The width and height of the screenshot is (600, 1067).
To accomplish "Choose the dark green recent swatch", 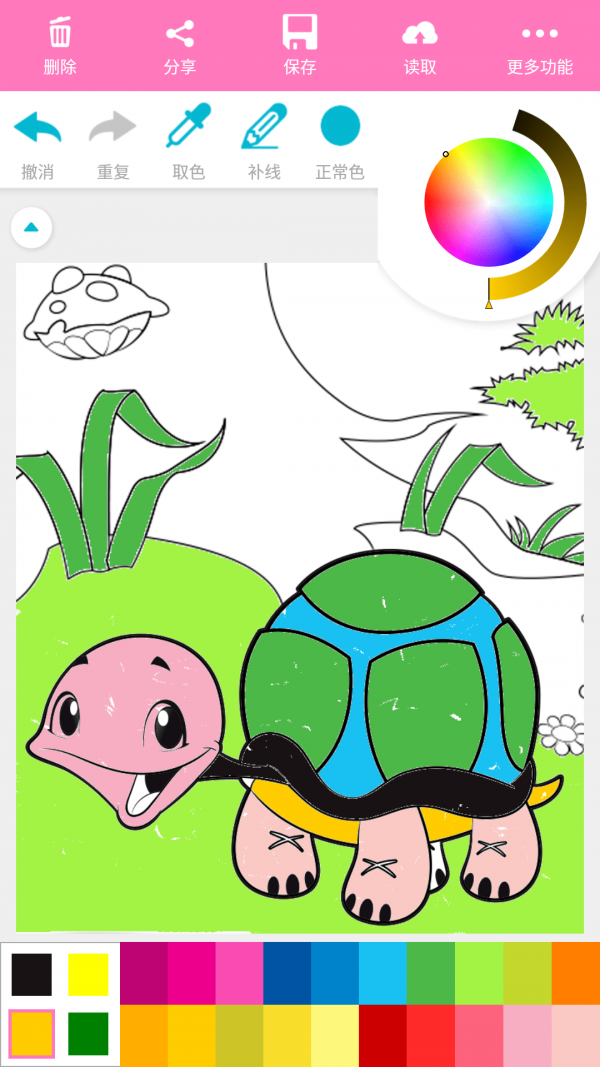I will (x=88, y=1034).
